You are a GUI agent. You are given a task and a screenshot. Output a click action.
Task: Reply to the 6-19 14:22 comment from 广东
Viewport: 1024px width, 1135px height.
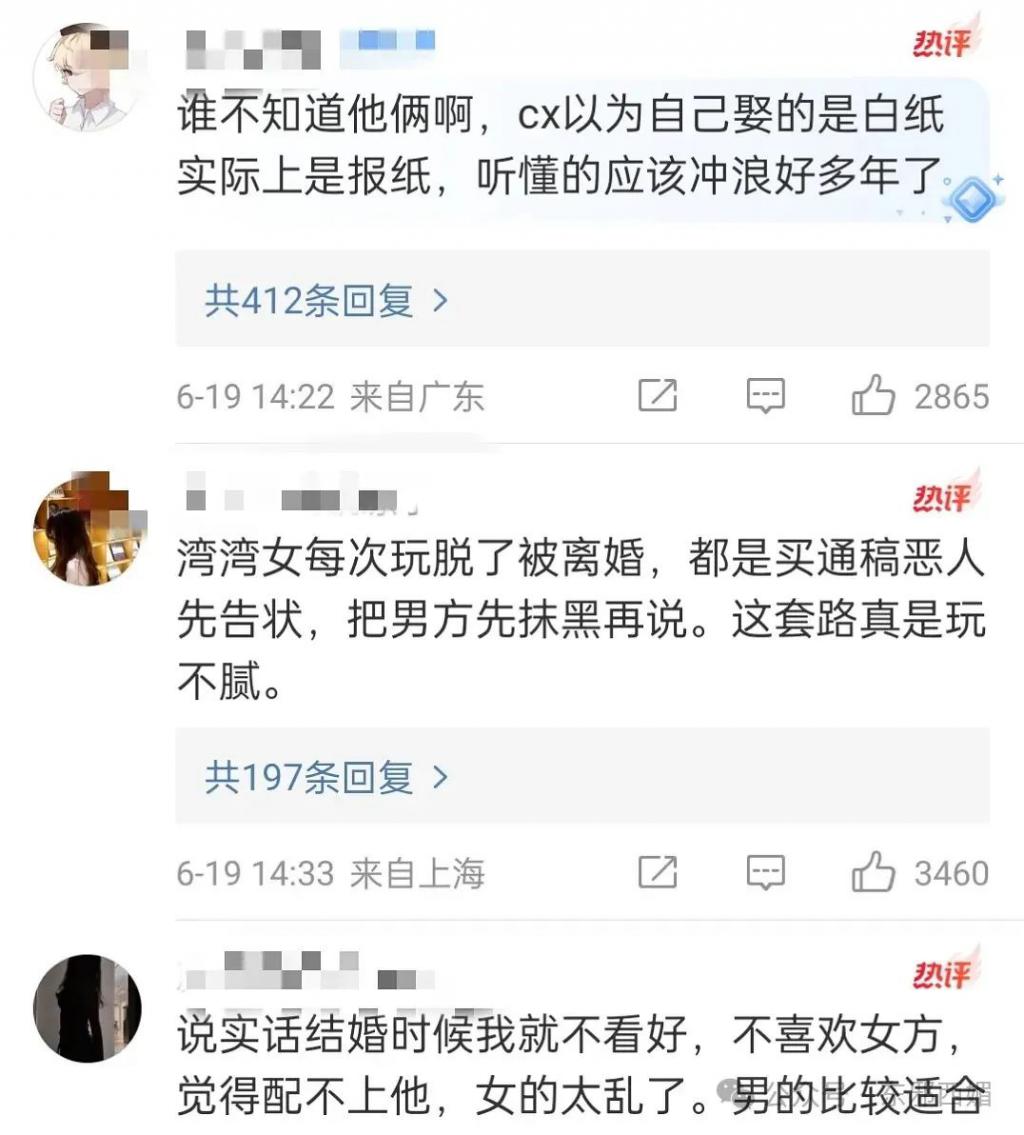coord(765,397)
